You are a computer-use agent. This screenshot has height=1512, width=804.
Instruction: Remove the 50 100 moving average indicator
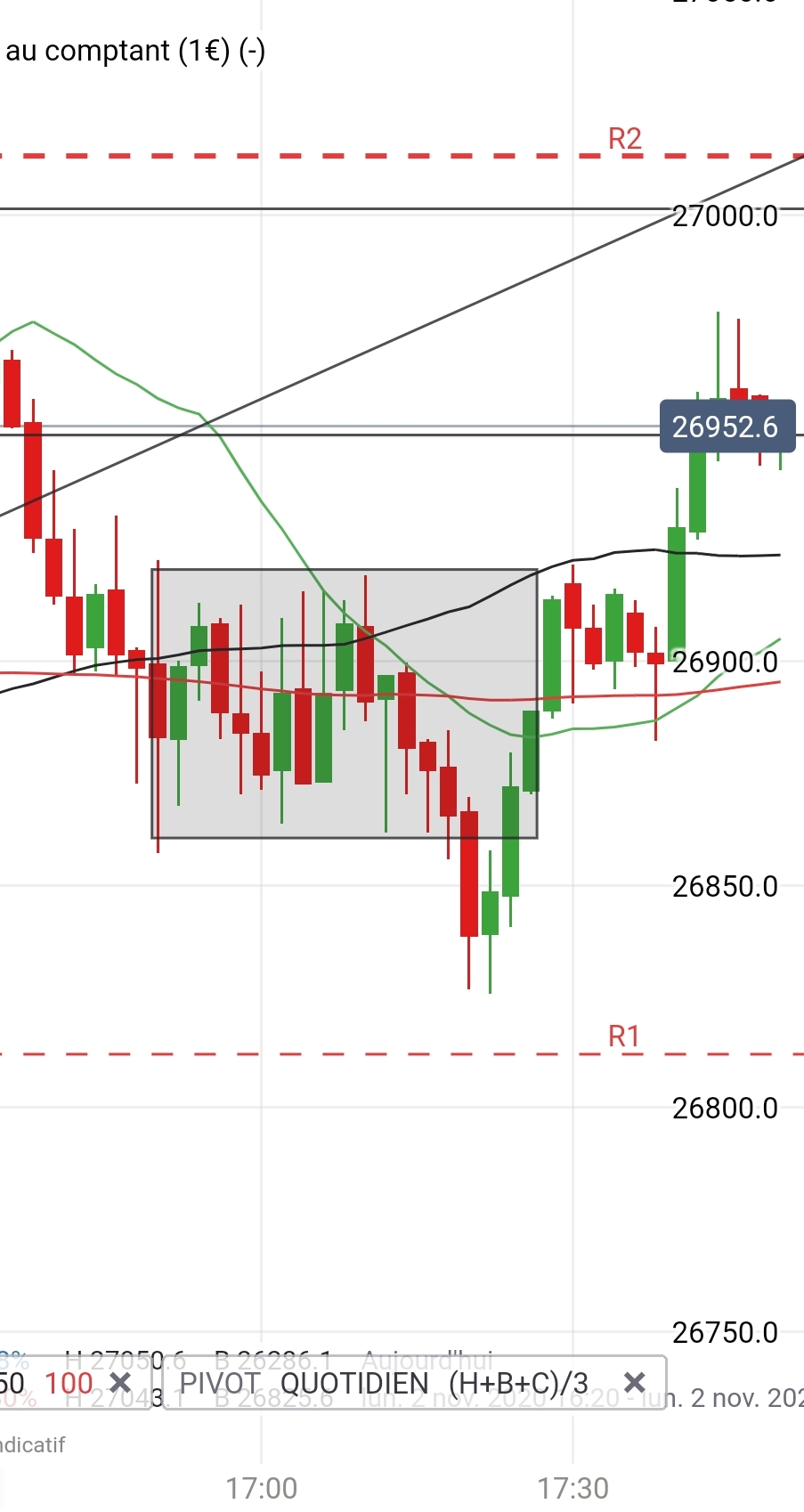pyautogui.click(x=120, y=1383)
